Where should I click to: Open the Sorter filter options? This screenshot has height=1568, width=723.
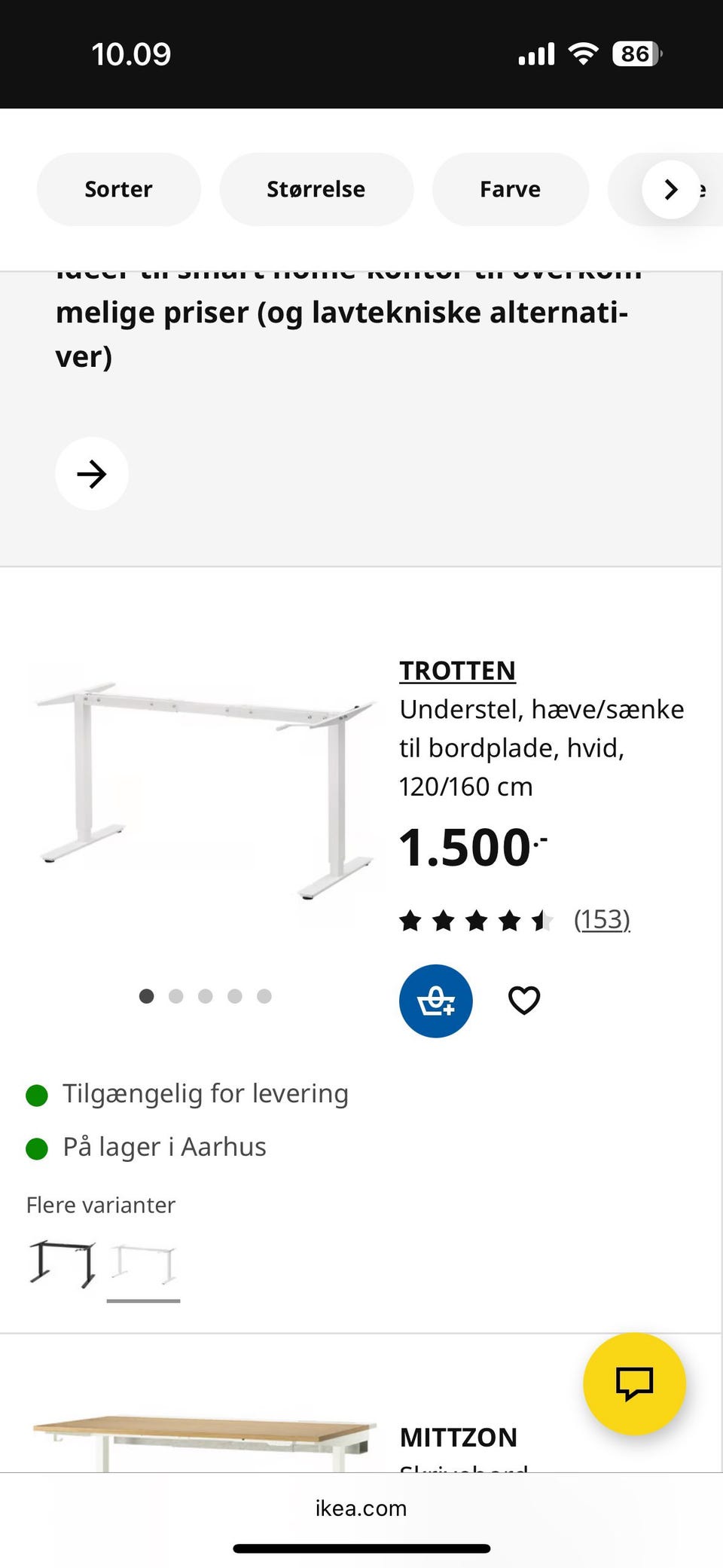[x=117, y=189]
